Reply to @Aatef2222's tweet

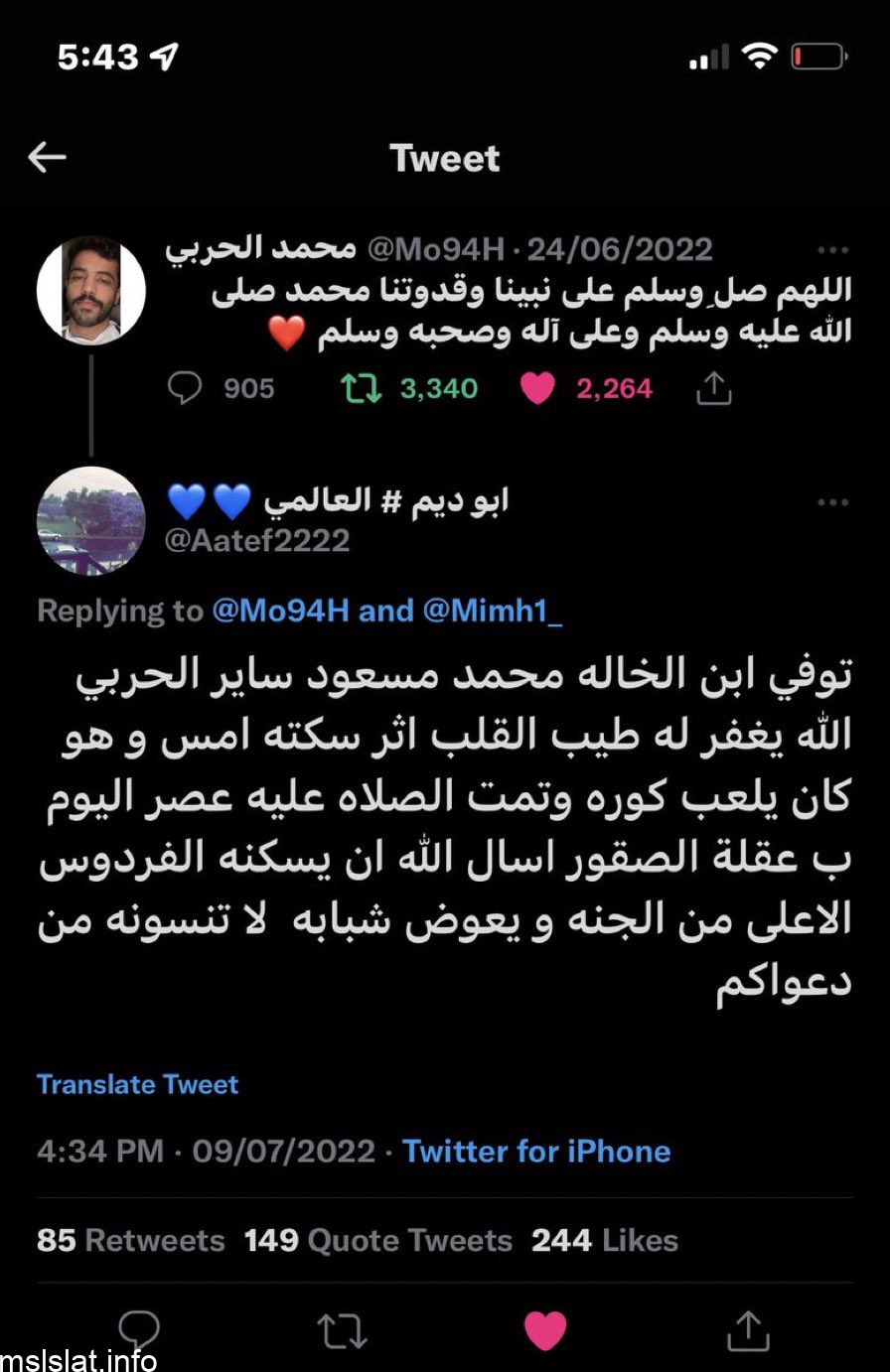click(x=139, y=1328)
